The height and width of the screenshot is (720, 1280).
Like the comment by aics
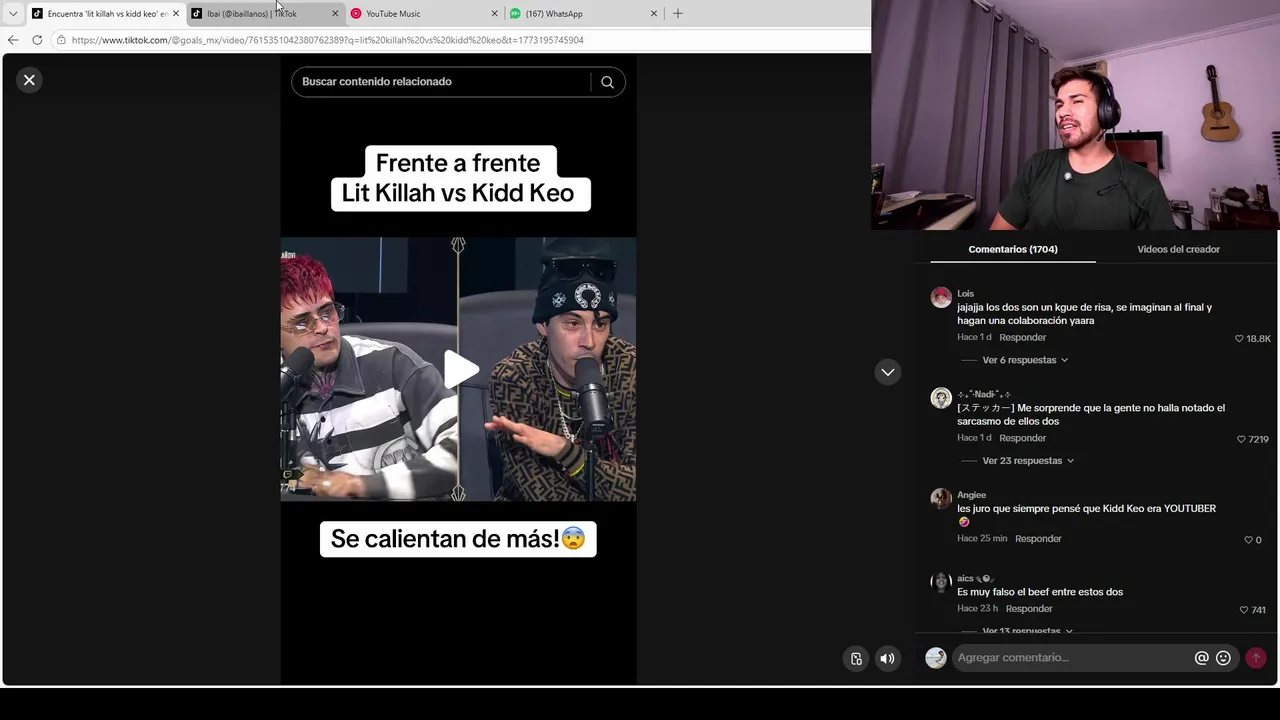[x=1244, y=610]
